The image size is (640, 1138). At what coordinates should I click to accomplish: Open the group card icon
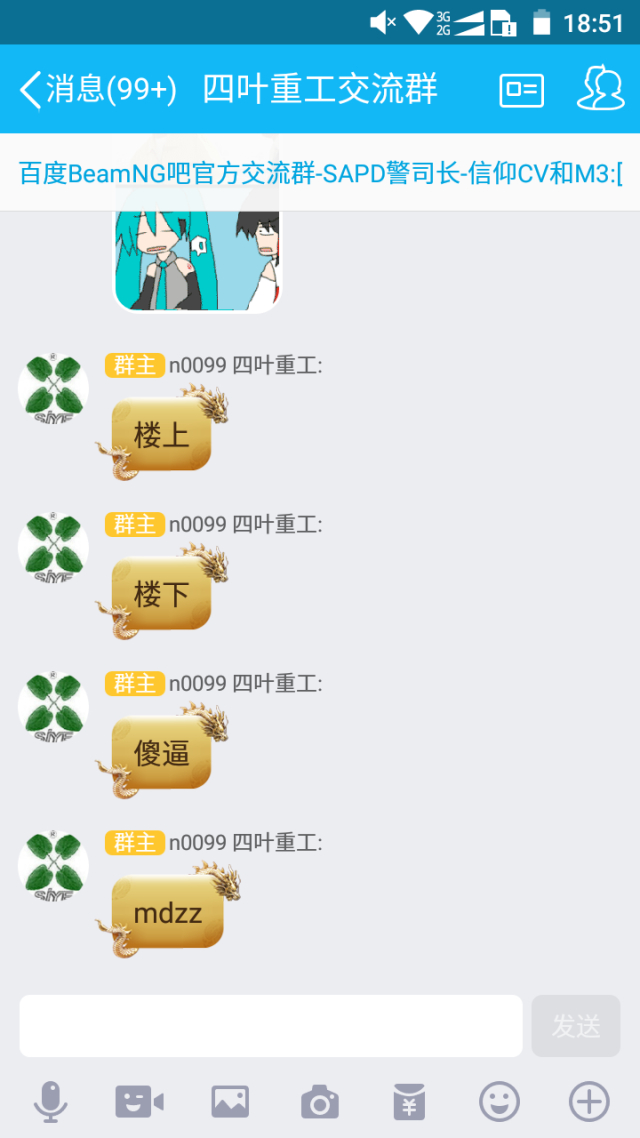coord(521,90)
